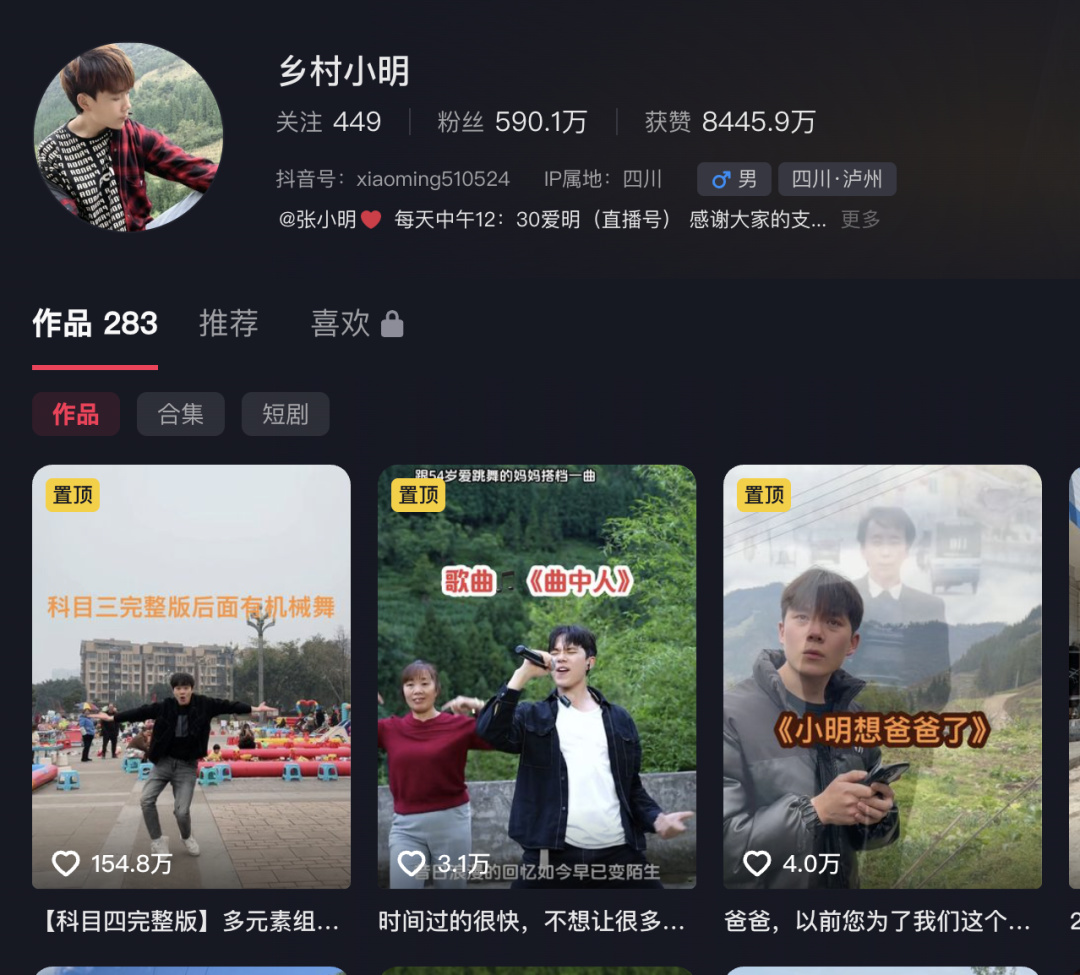1080x975 pixels.
Task: Filter by the red 作品 chip
Action: pos(76,414)
